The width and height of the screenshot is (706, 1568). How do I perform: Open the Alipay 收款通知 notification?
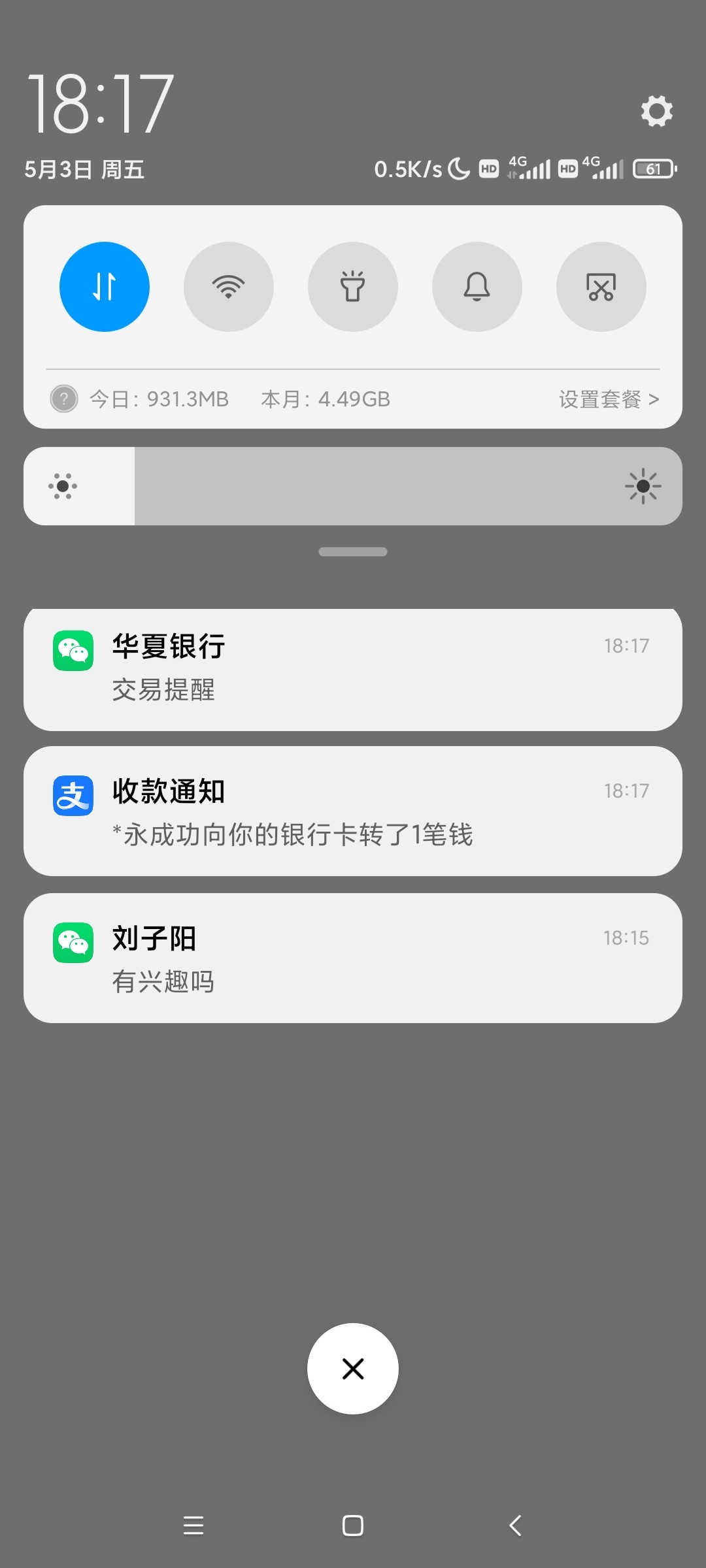coord(353,811)
